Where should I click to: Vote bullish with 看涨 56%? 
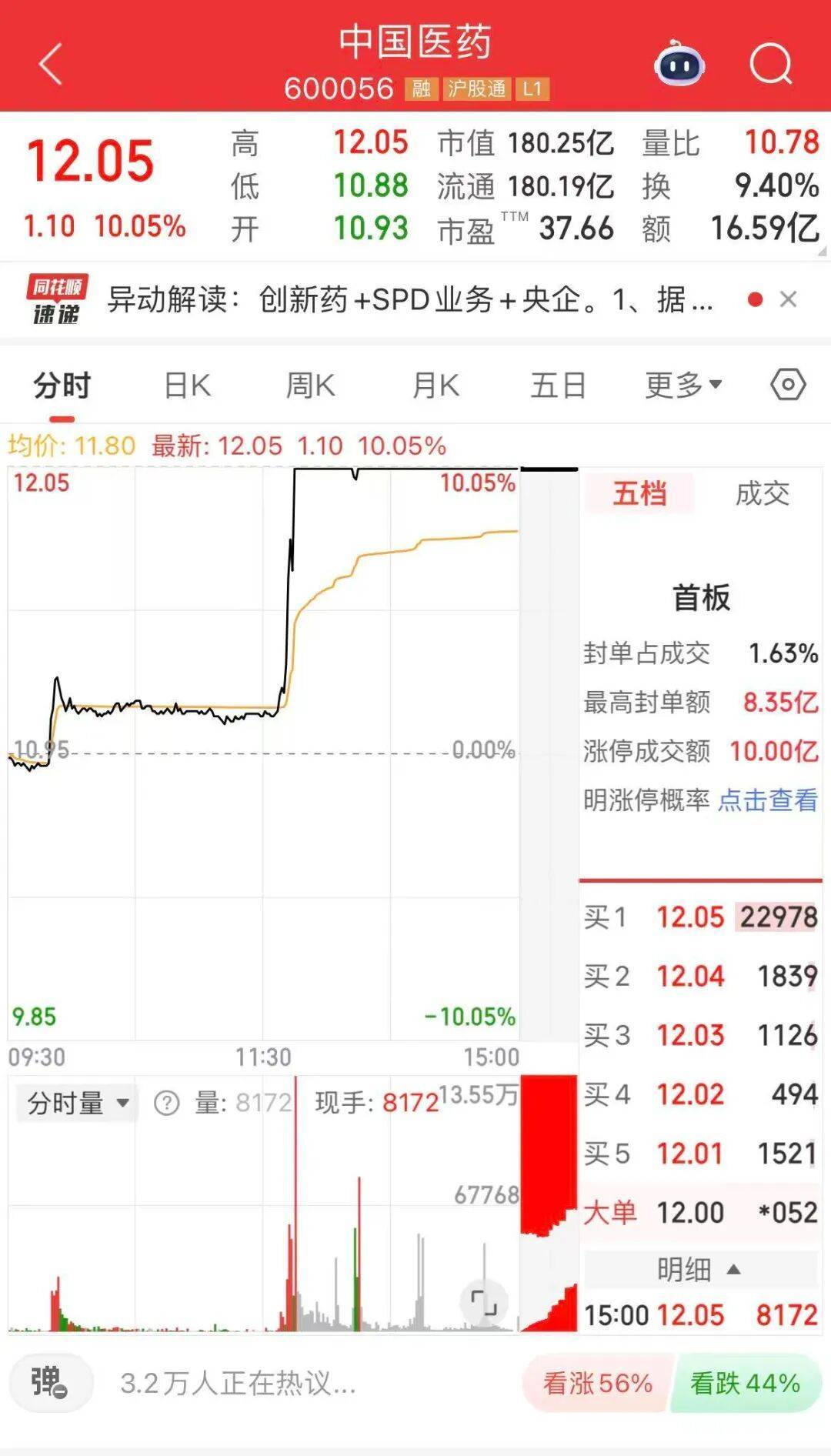[x=597, y=1384]
